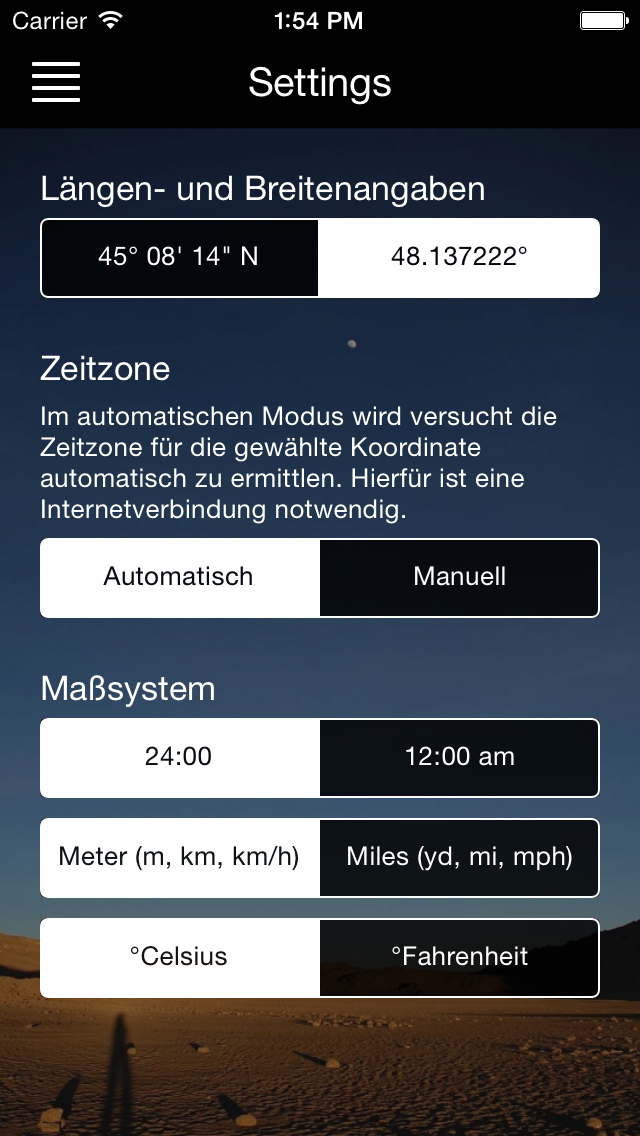Select degrees-minutes-seconds coordinate format 45° 08' 14" N
This screenshot has height=1136, width=640.
pos(179,257)
